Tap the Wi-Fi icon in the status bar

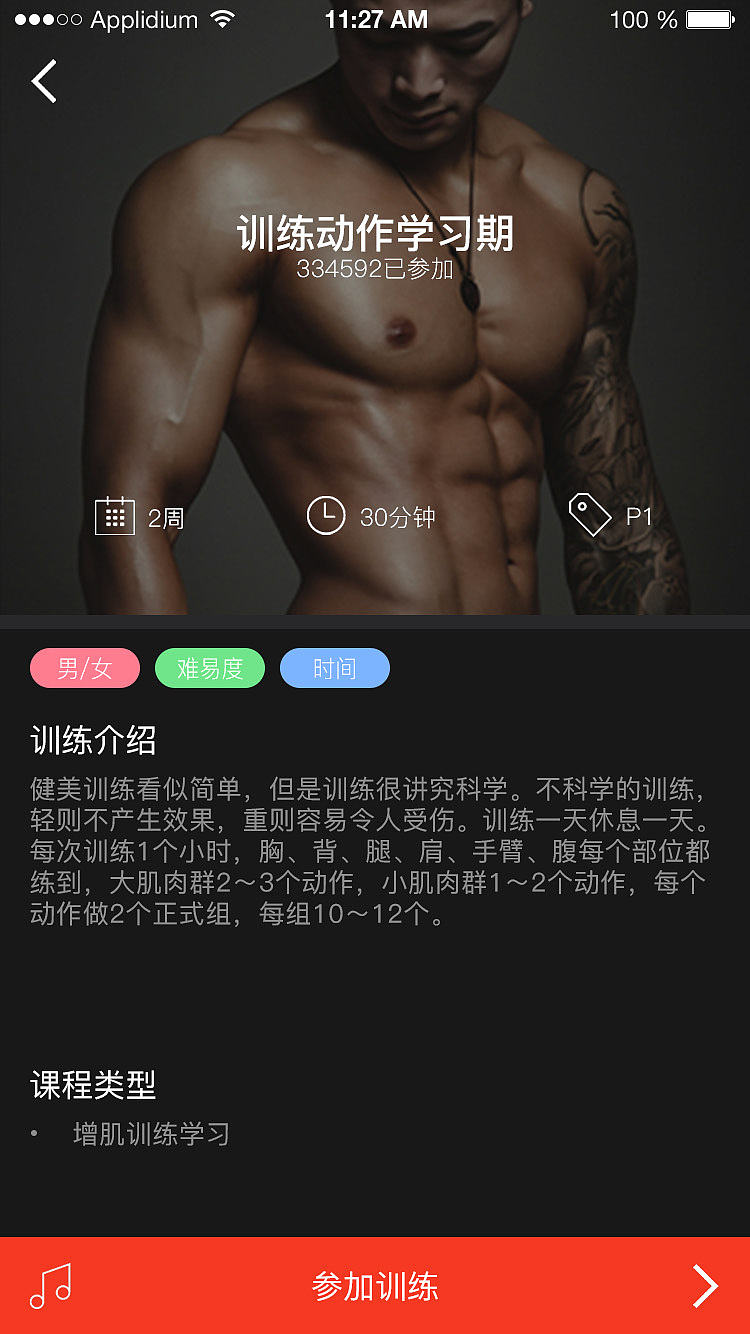[222, 18]
